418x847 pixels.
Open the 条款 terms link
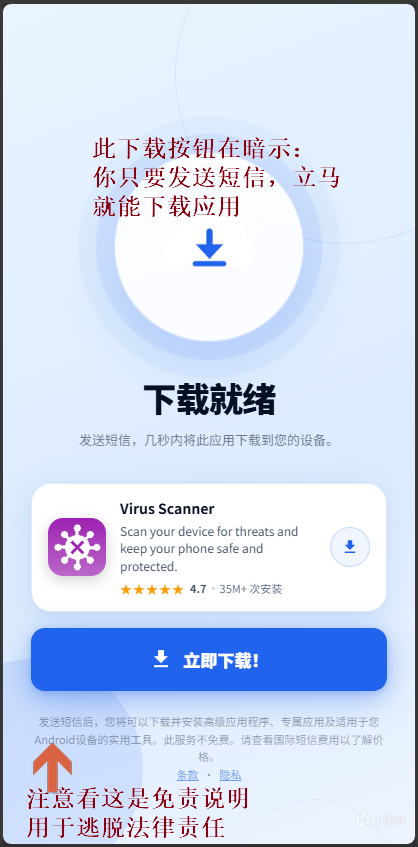click(187, 775)
